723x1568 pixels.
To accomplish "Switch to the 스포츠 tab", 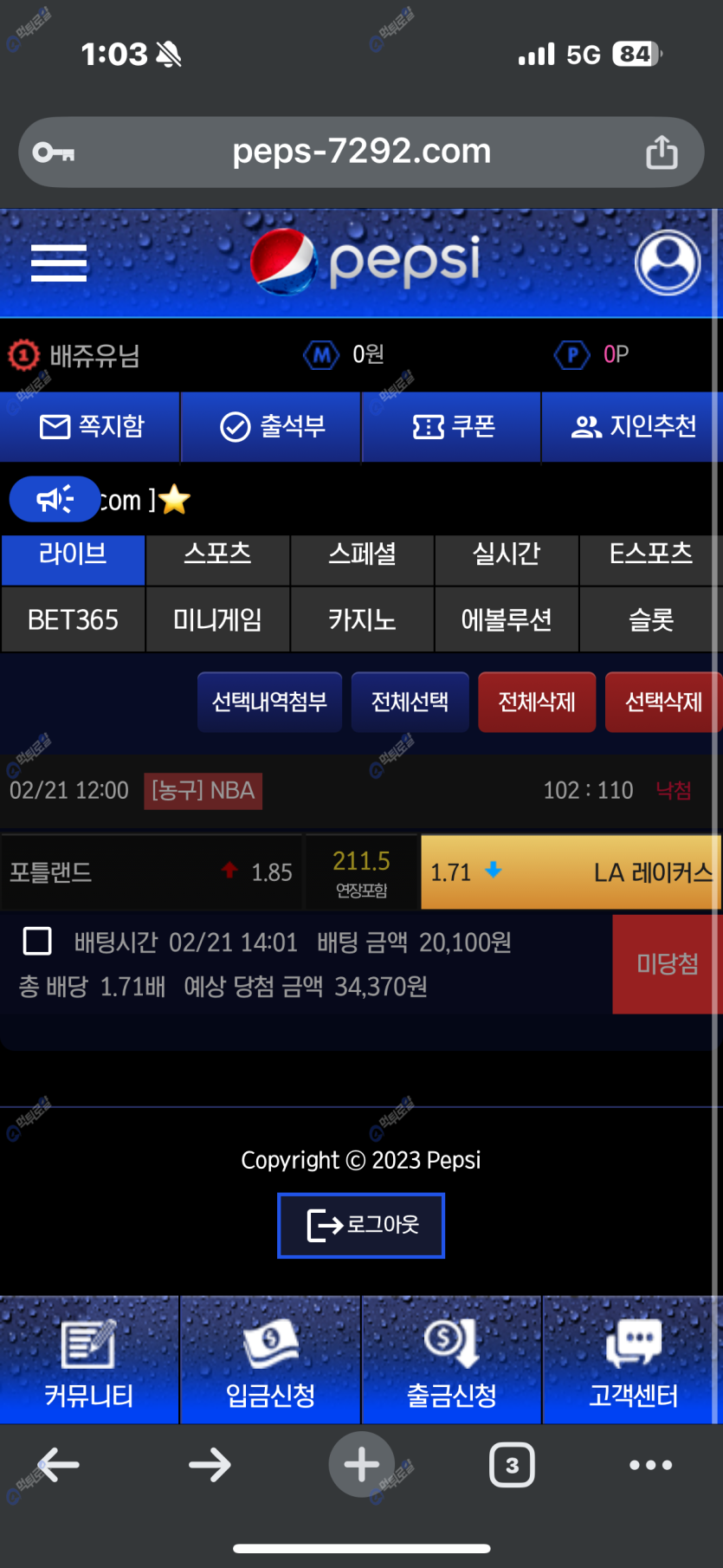I will click(217, 554).
